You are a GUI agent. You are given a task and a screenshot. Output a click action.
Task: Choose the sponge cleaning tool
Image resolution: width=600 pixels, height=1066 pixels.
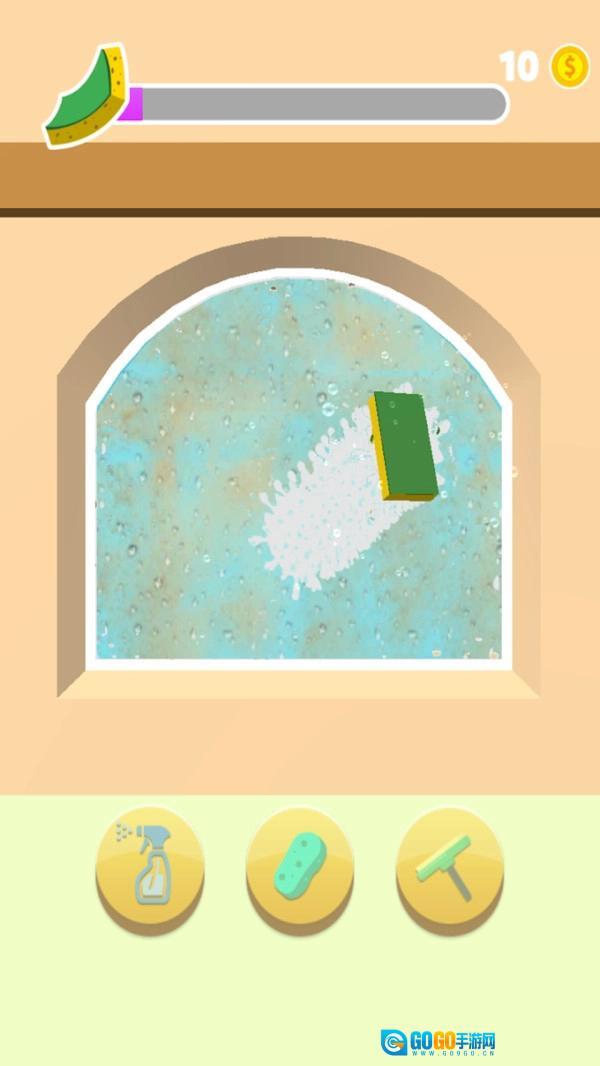299,864
